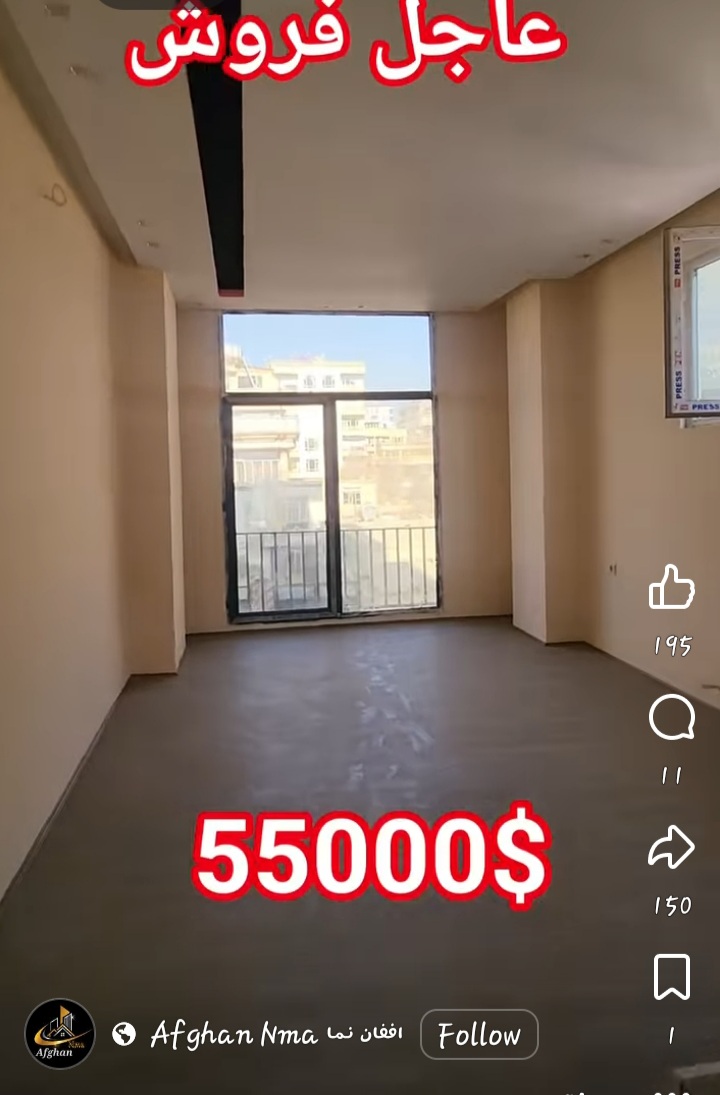Save this reel with the bookmark icon
This screenshot has height=1095, width=720.
click(x=671, y=977)
